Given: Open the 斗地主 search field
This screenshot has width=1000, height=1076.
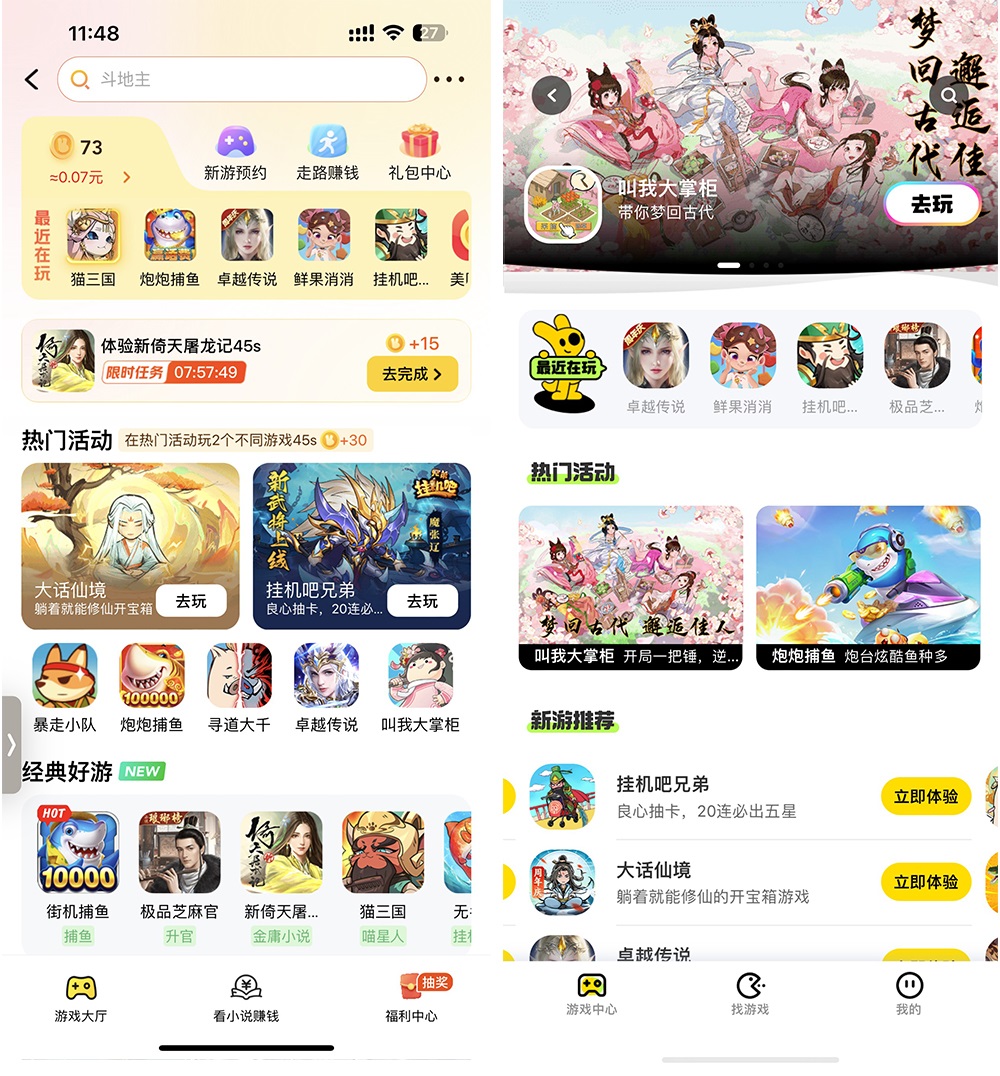Looking at the screenshot, I should click(240, 79).
